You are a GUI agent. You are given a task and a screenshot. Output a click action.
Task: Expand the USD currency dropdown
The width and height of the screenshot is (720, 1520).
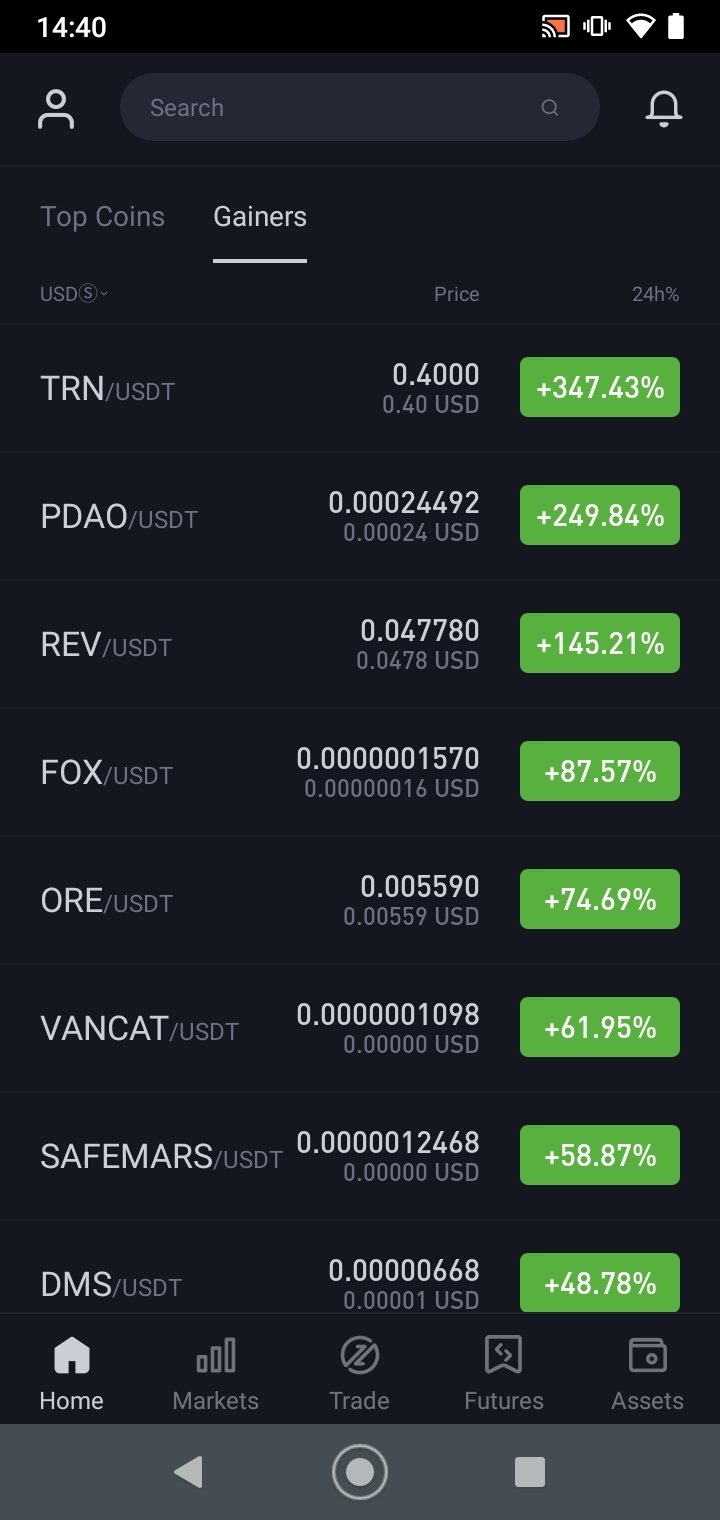point(74,294)
